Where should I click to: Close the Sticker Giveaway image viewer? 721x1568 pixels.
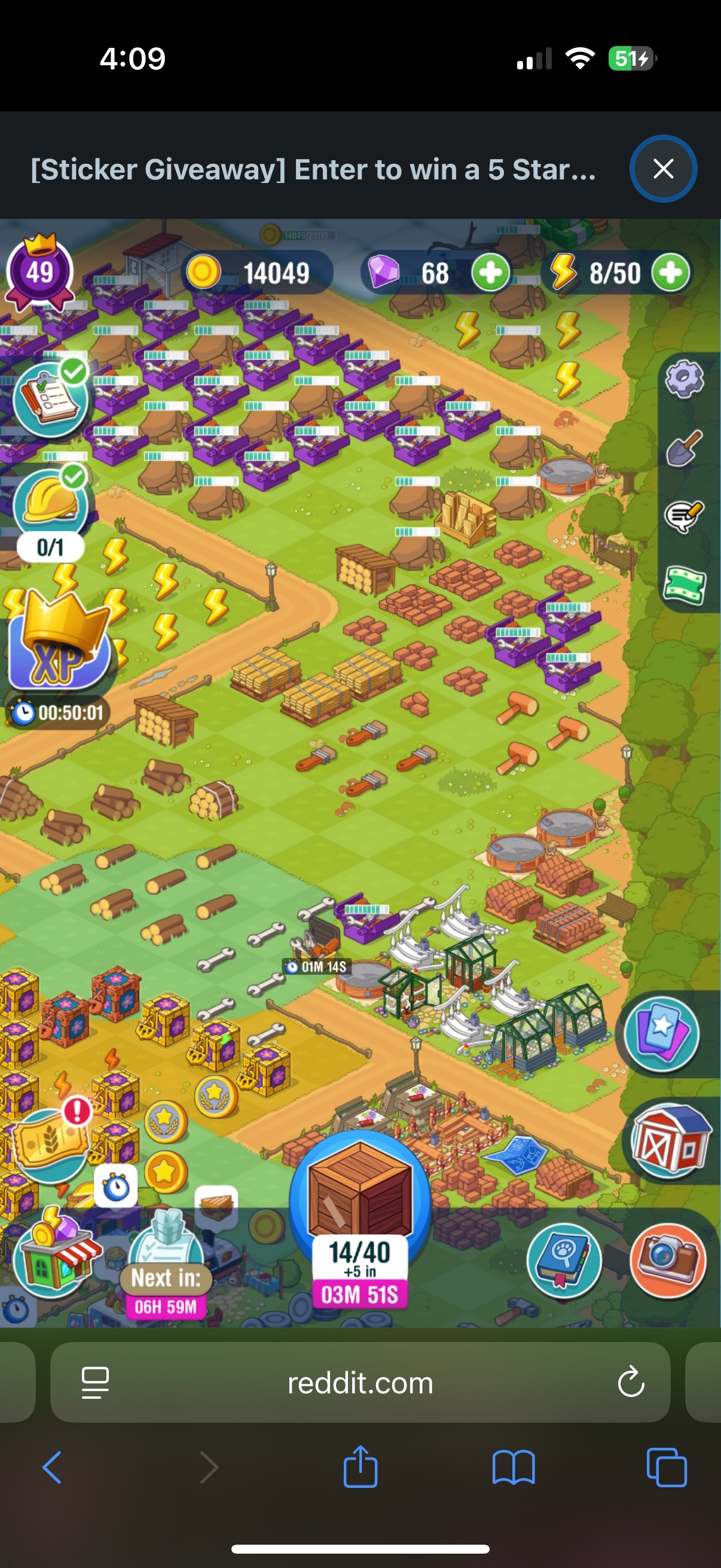(662, 169)
